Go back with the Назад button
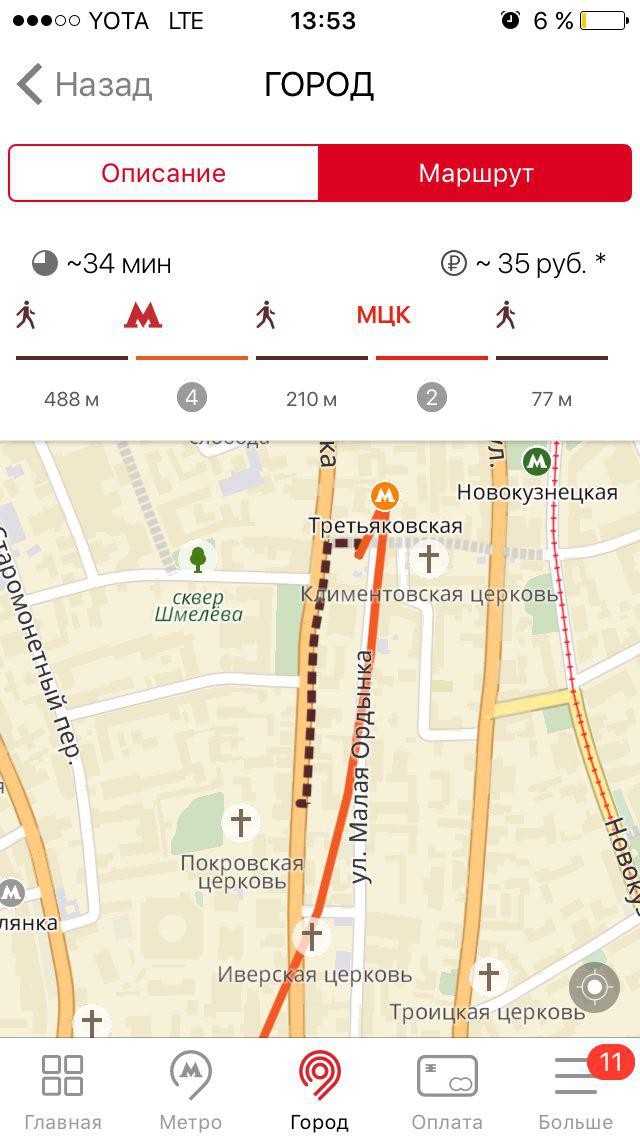Screen dimensions: 640x1136 pyautogui.click(x=84, y=85)
